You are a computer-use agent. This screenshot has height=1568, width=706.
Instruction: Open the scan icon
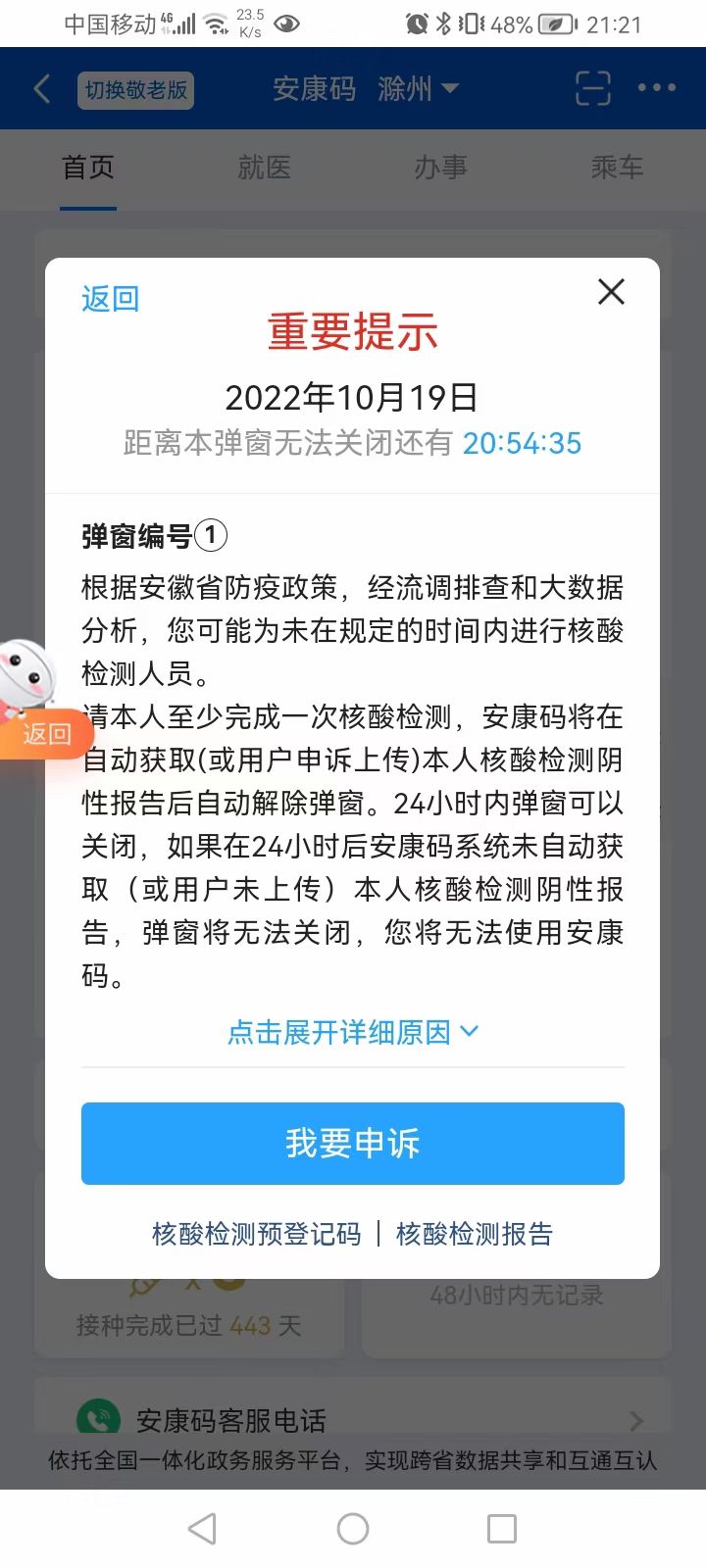tap(591, 88)
